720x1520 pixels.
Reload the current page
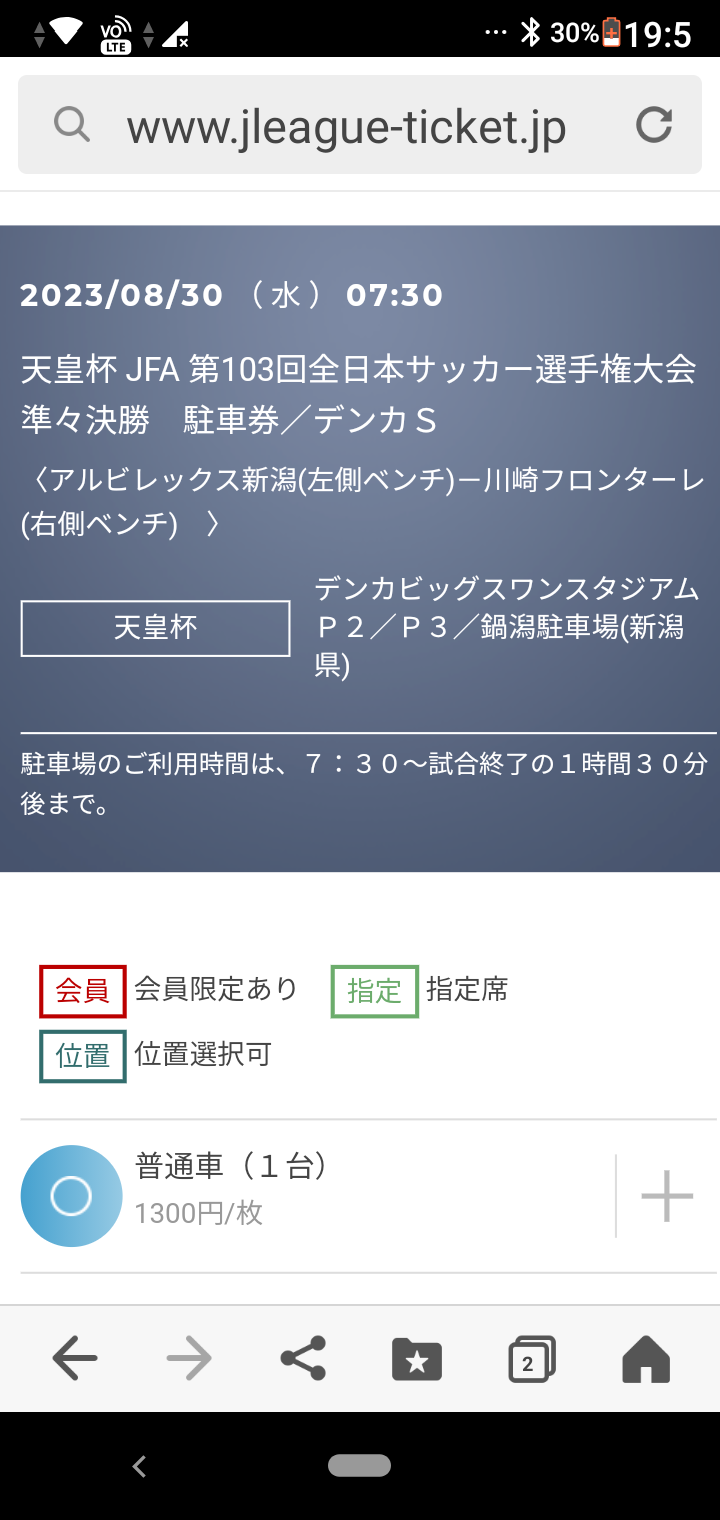pyautogui.click(x=654, y=125)
